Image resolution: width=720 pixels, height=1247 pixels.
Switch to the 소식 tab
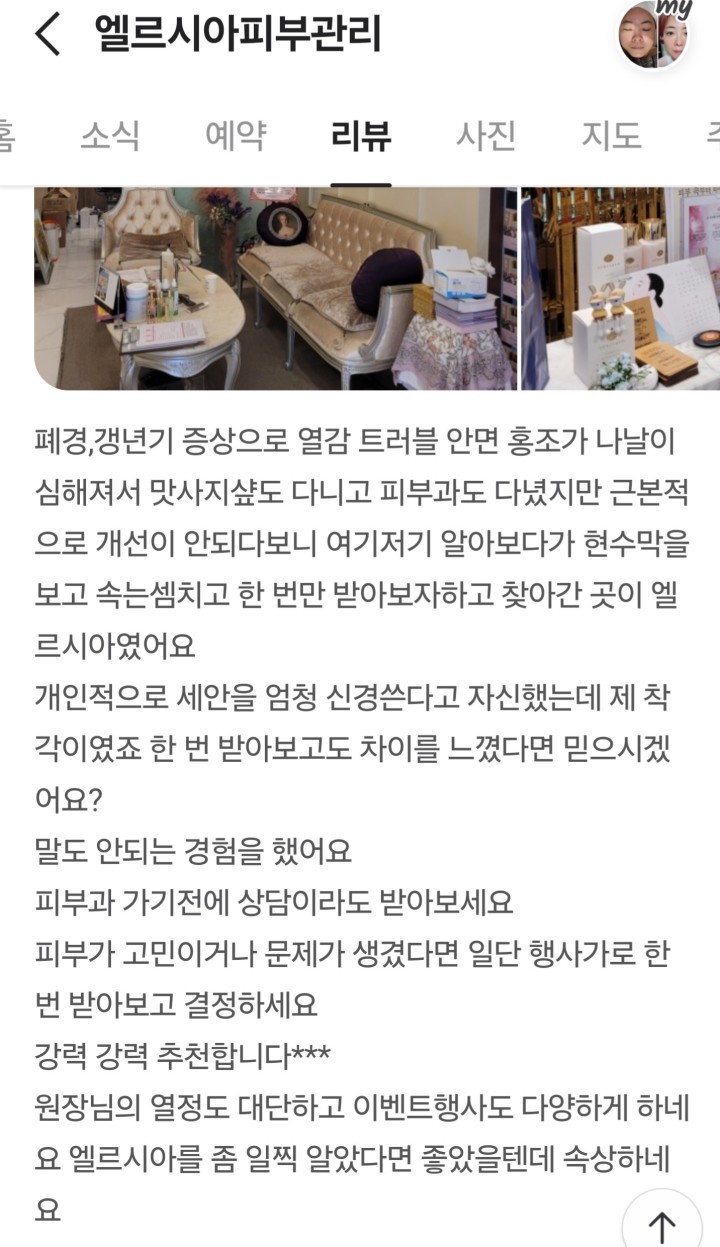click(110, 135)
